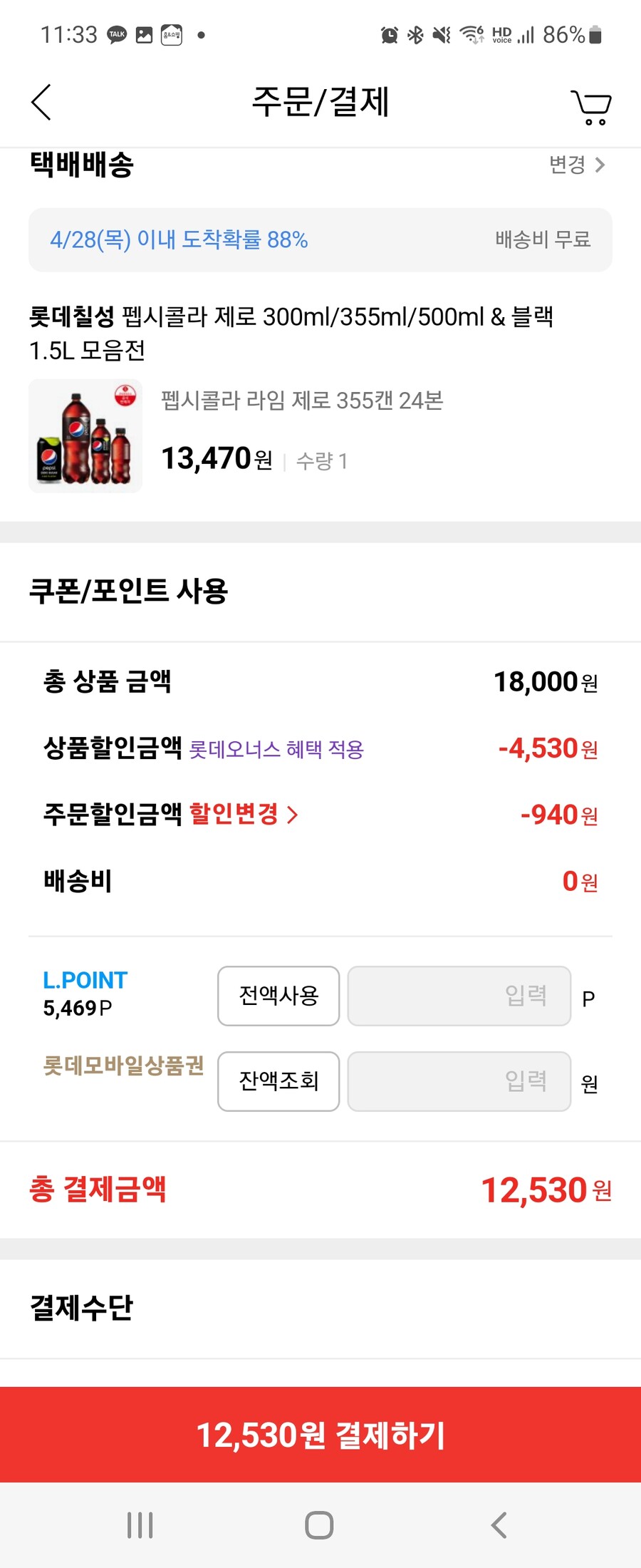Open 할인변경 to change order discount
This screenshot has width=641, height=1568.
(x=244, y=817)
